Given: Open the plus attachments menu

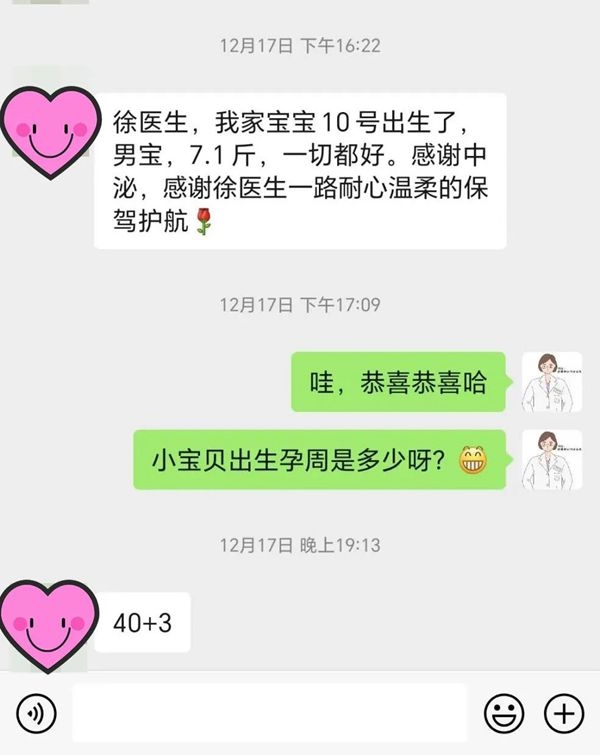Looking at the screenshot, I should (x=563, y=713).
